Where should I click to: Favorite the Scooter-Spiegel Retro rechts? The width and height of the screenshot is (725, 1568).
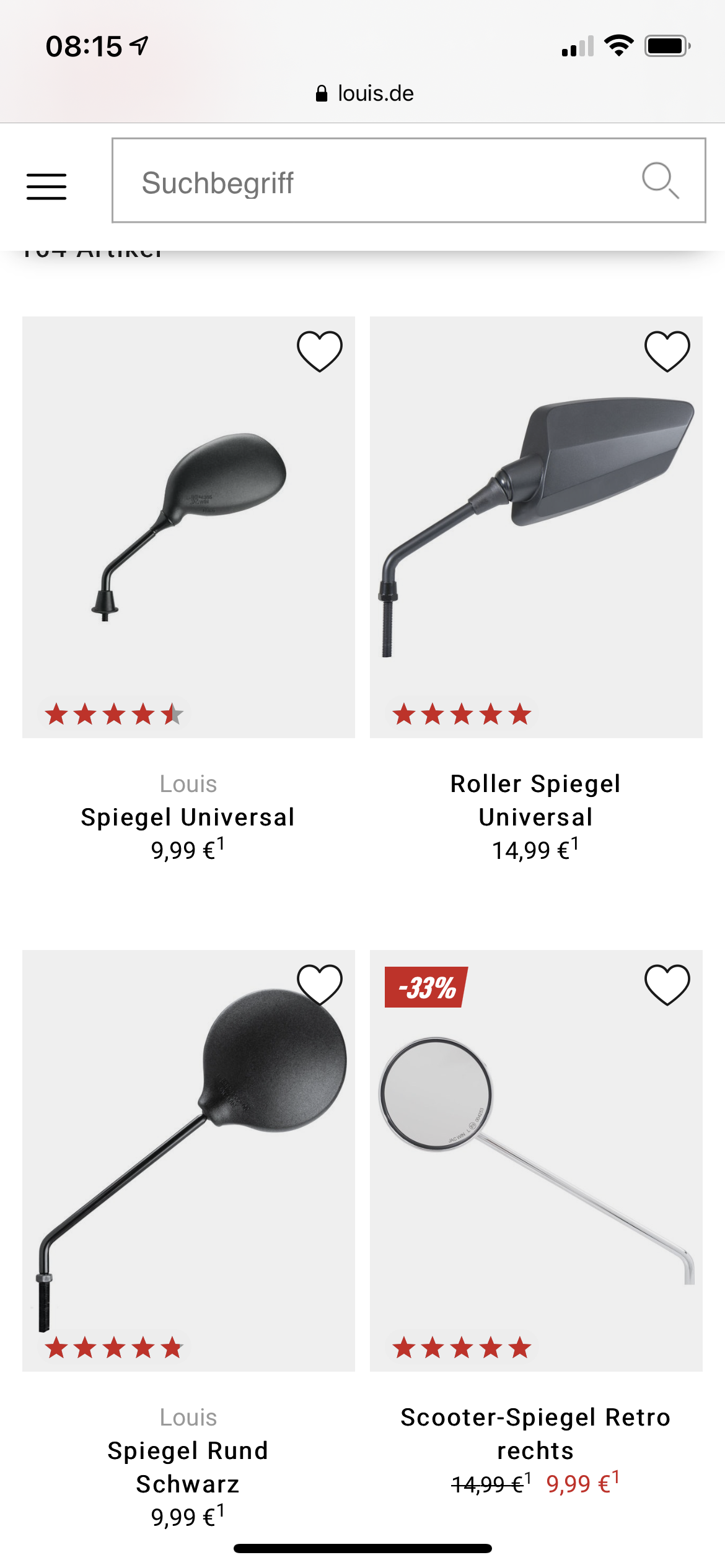(667, 985)
